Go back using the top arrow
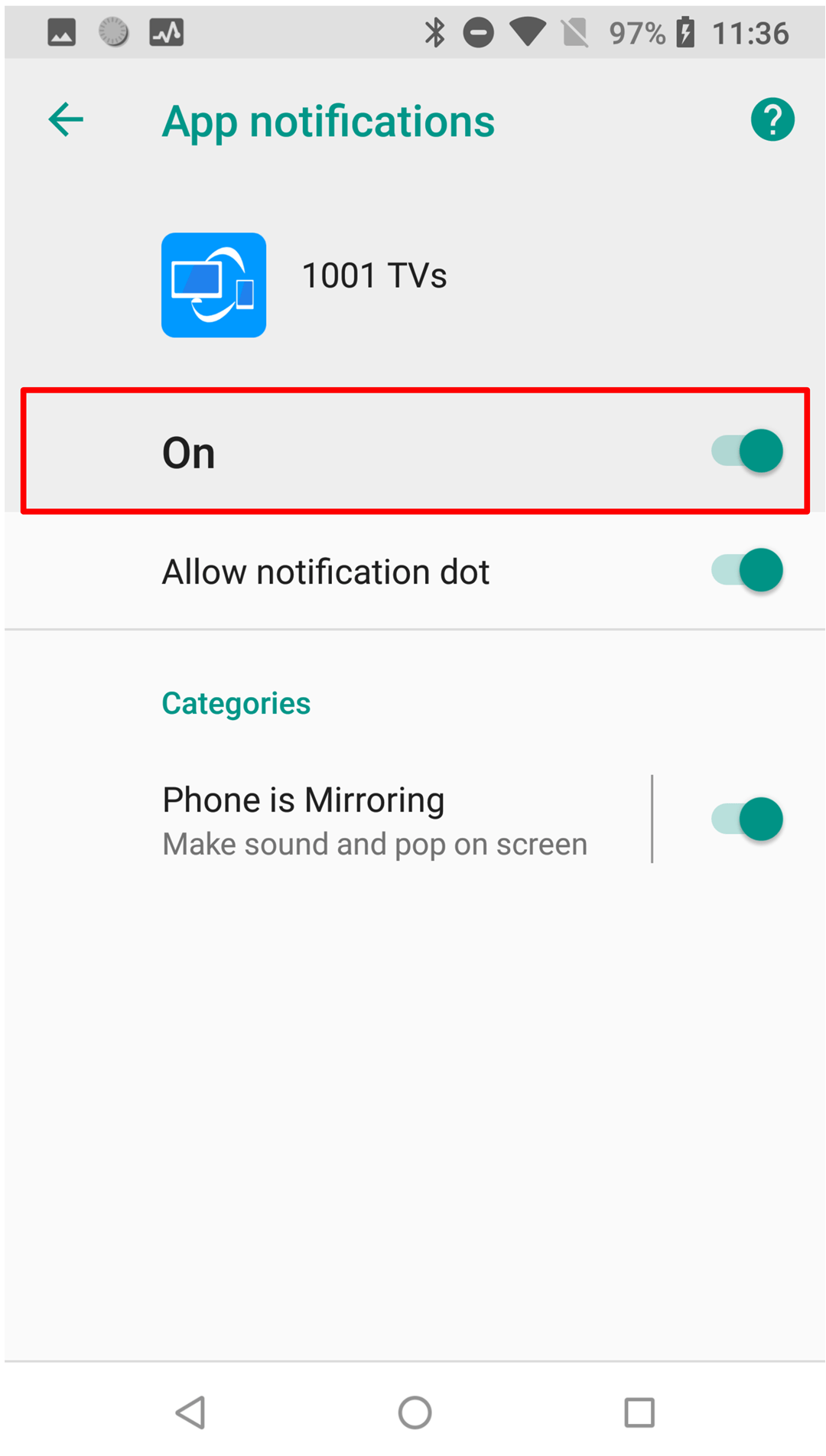This screenshot has height=1456, width=826. coord(66,120)
